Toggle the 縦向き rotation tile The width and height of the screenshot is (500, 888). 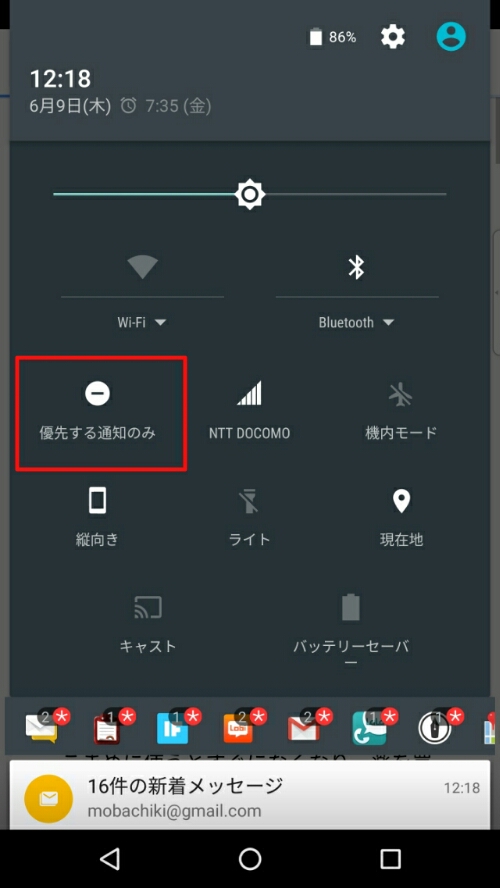(x=97, y=518)
